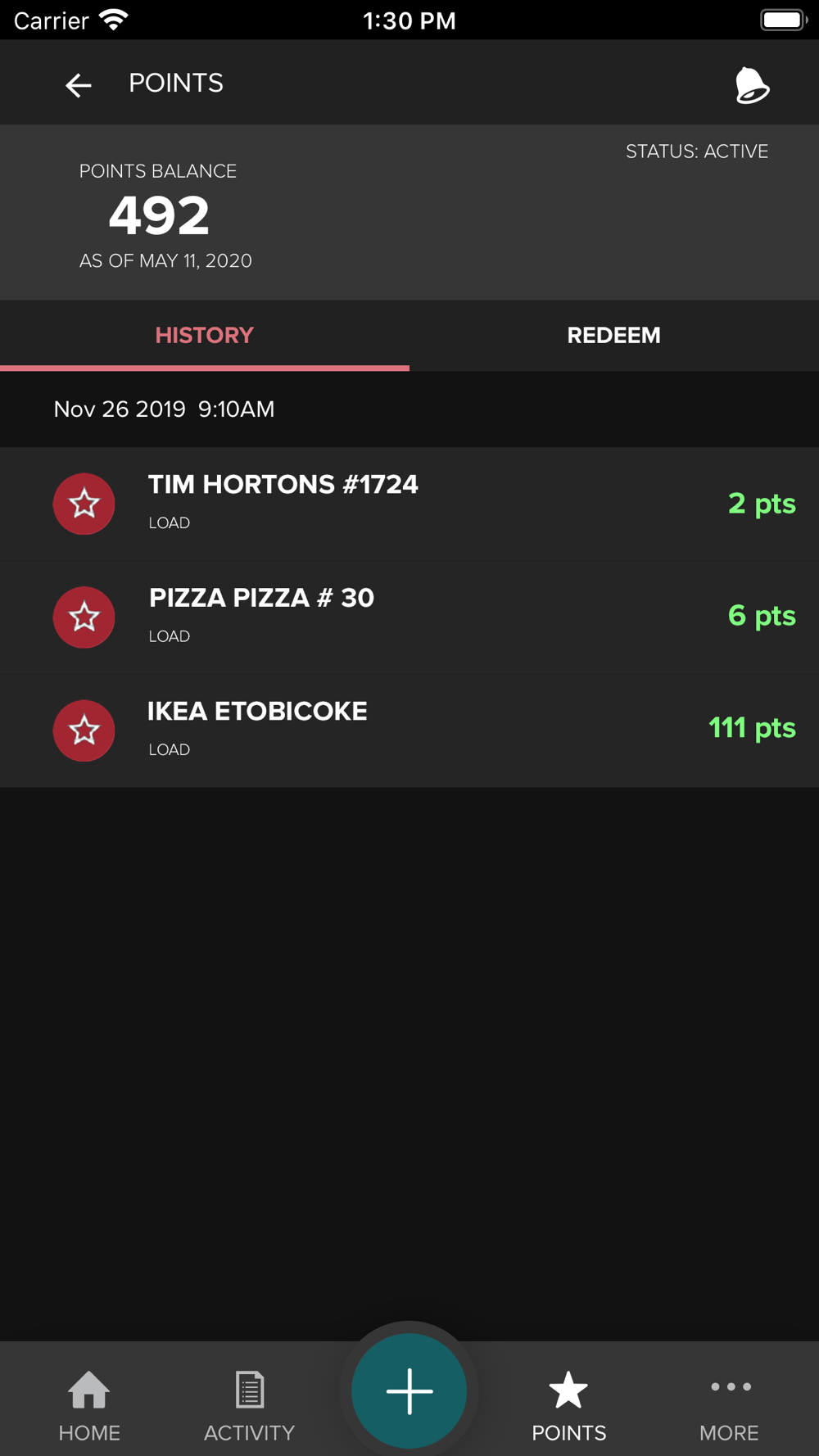Open the notifications bell
The height and width of the screenshot is (1456, 819).
click(752, 85)
